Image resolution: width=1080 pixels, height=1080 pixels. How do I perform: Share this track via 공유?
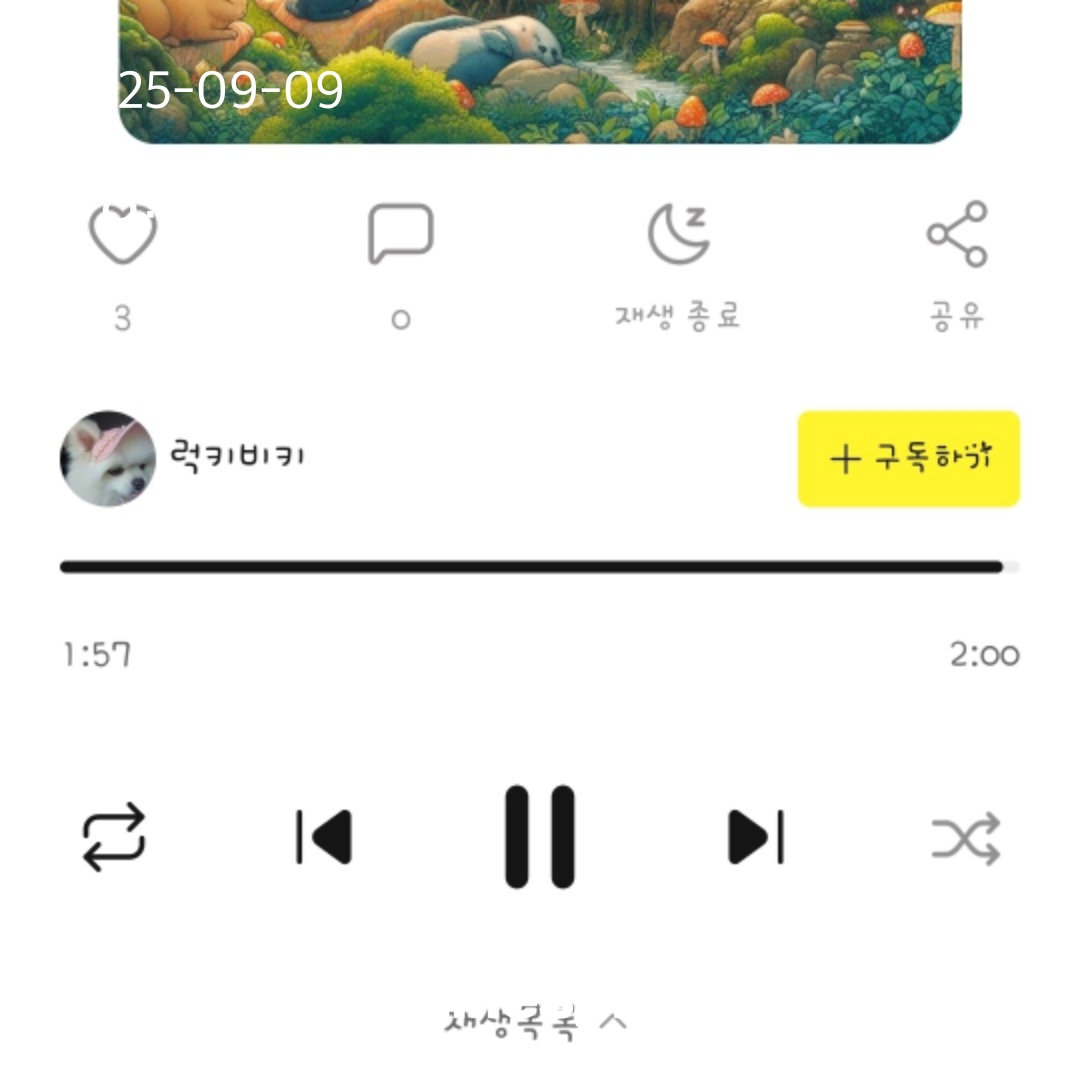pos(957,234)
